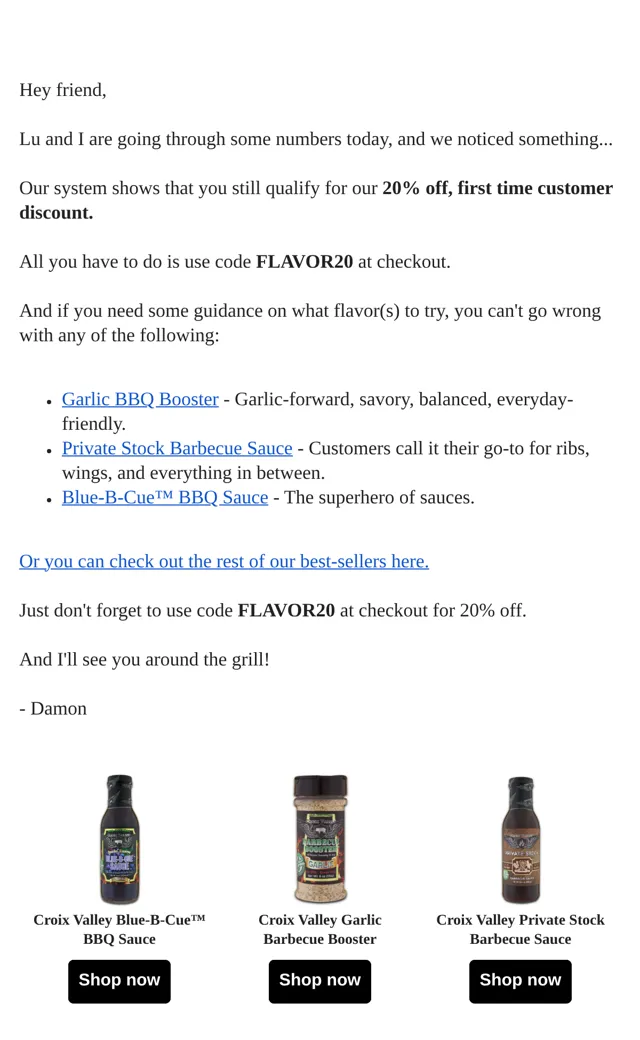Check out the rest of best-sellers link
Viewport: 640px width, 1040px height.
point(224,562)
